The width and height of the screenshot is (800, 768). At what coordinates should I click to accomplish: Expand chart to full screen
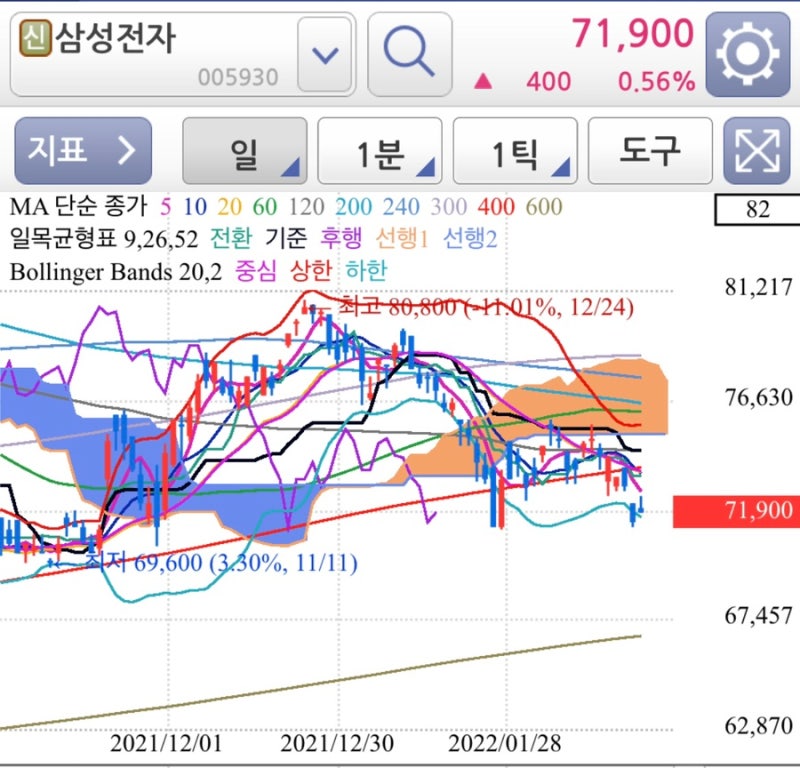tap(757, 151)
